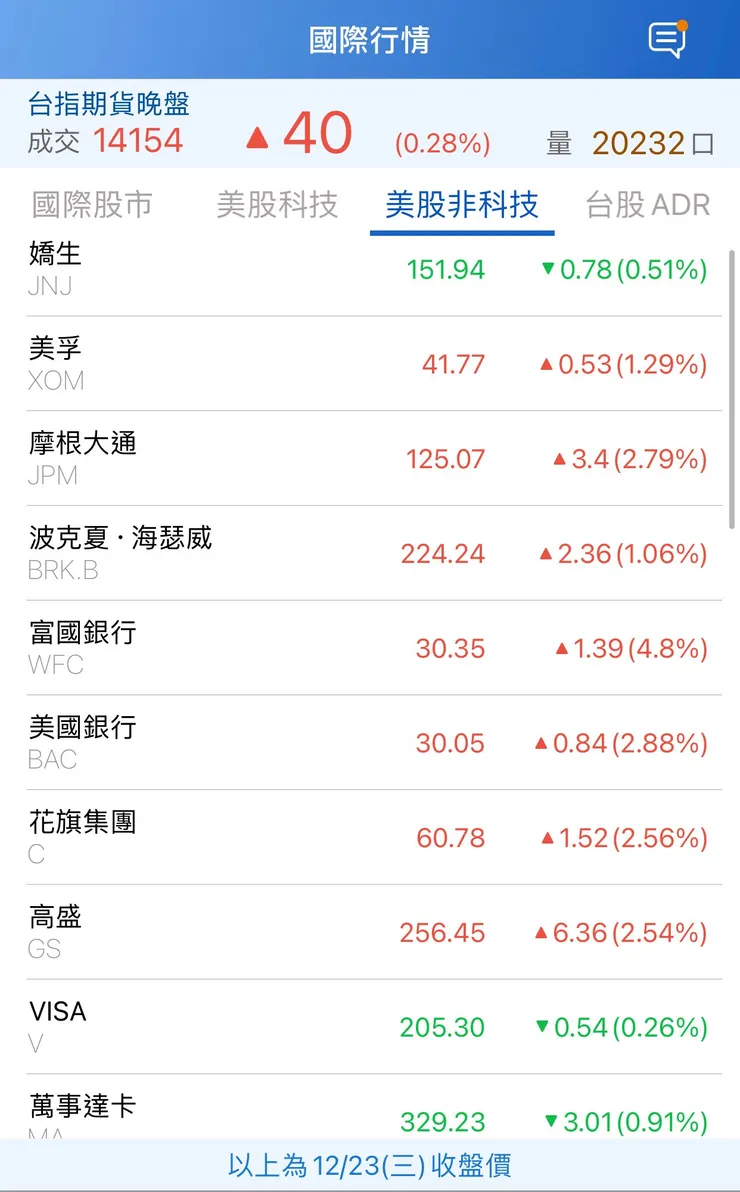Screen dimensions: 740x1192
Task: Select the 美國銀行 BAC entry
Action: (370, 742)
